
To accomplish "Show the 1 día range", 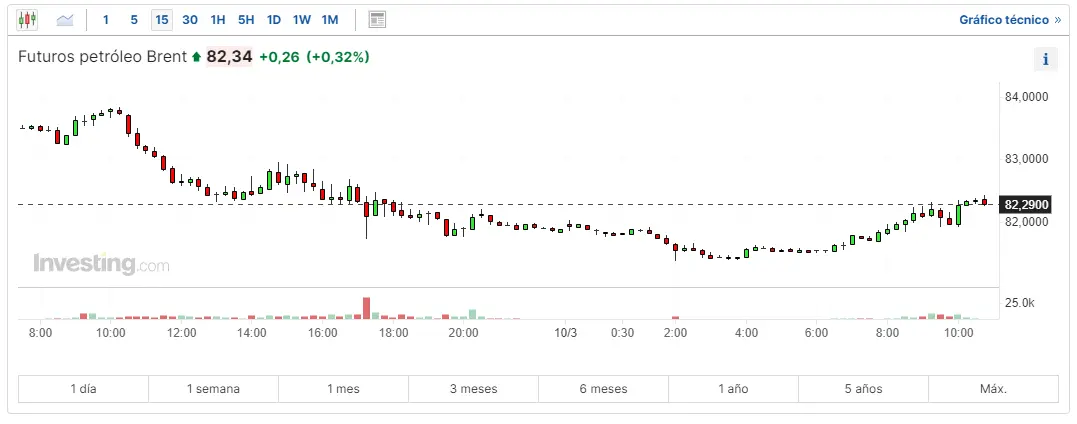I will click(84, 389).
